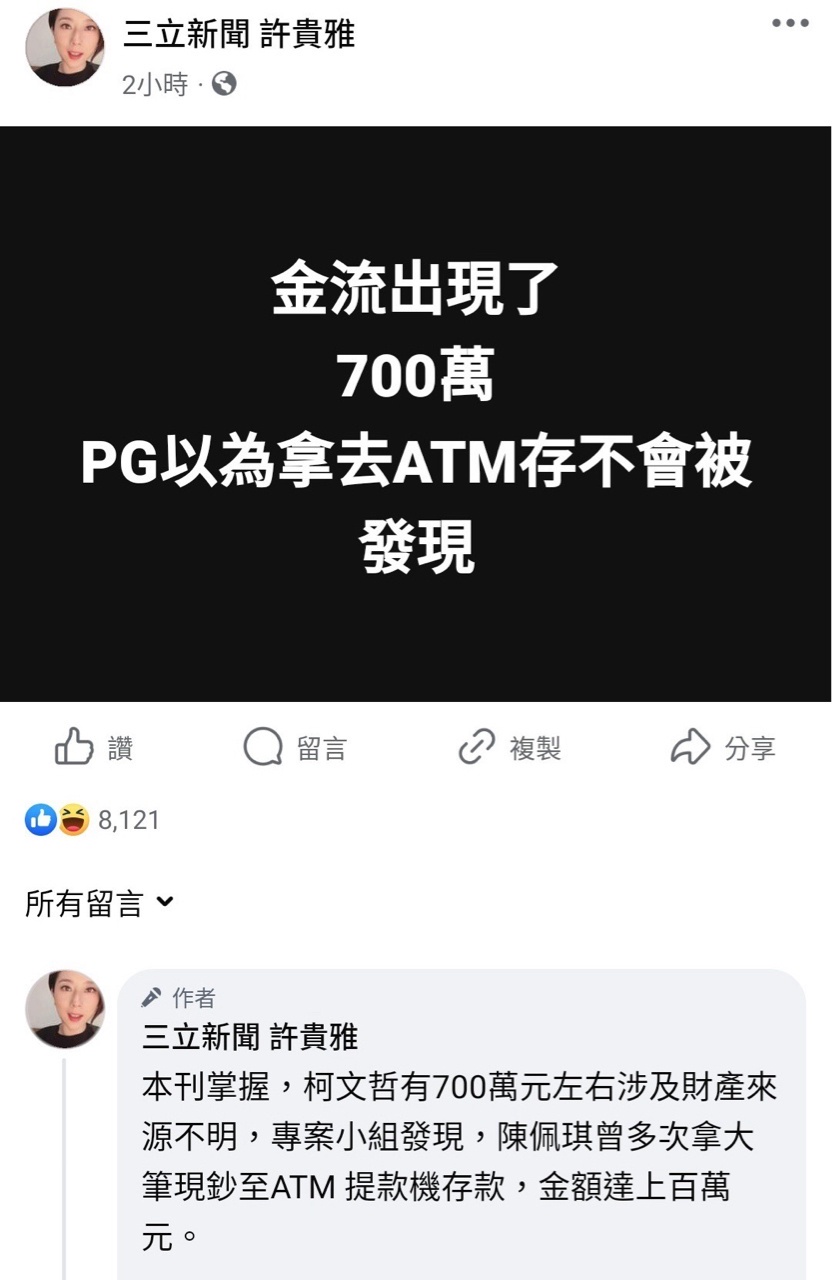Open the commenter's avatar beside the author comment
Viewport: 832px width, 1280px height.
pyautogui.click(x=65, y=1008)
